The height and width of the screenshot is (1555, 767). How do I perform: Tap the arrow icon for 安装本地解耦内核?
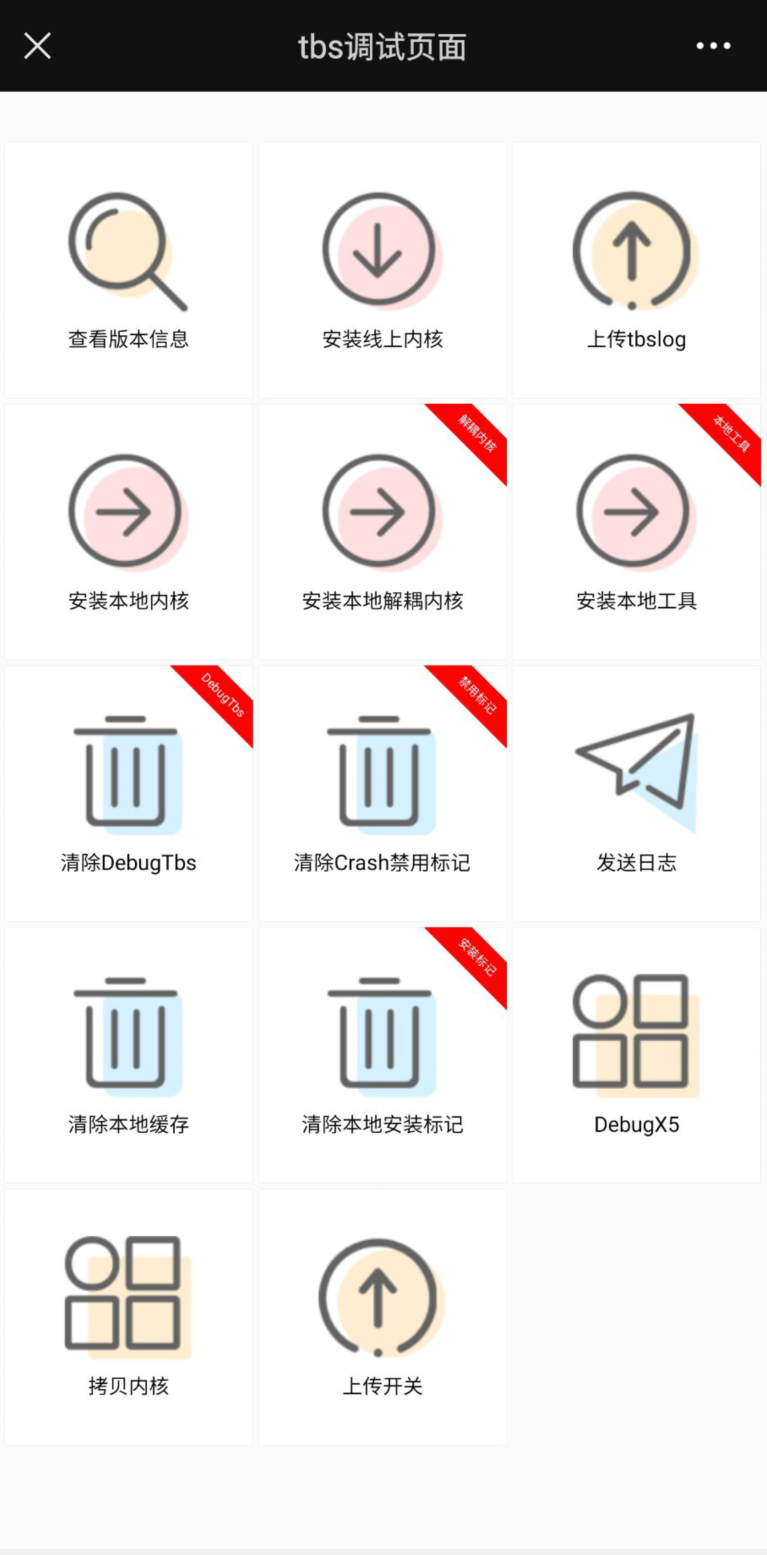point(381,510)
